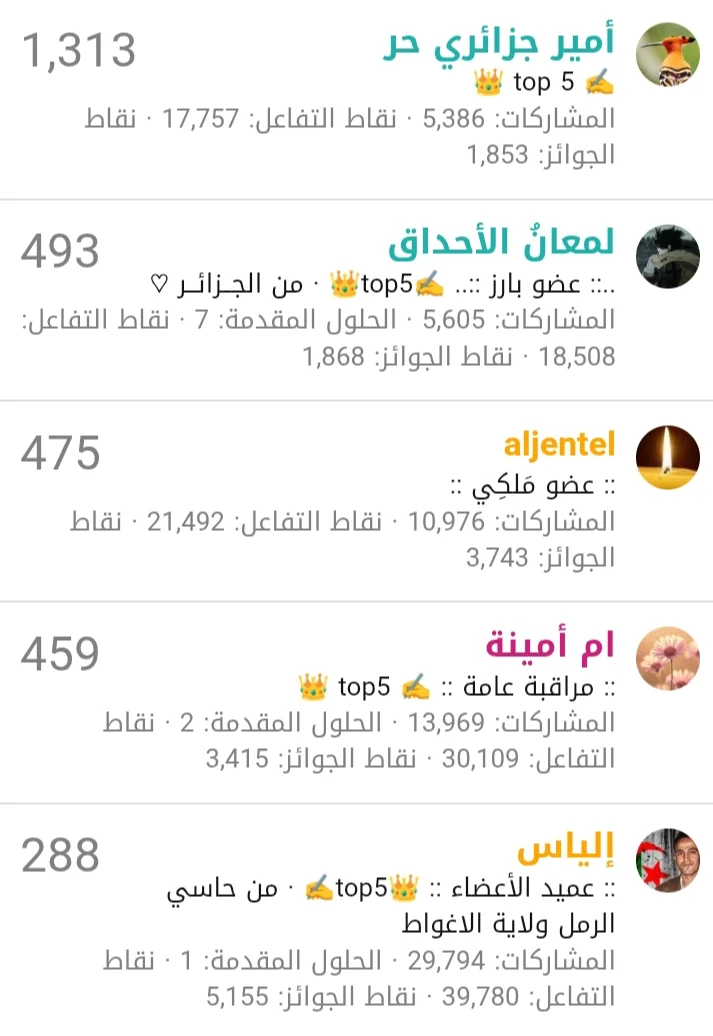Tap the hoopoe bird avatar of أمير جزائري حر
Viewport: 713px width, 1036px height.
668,55
